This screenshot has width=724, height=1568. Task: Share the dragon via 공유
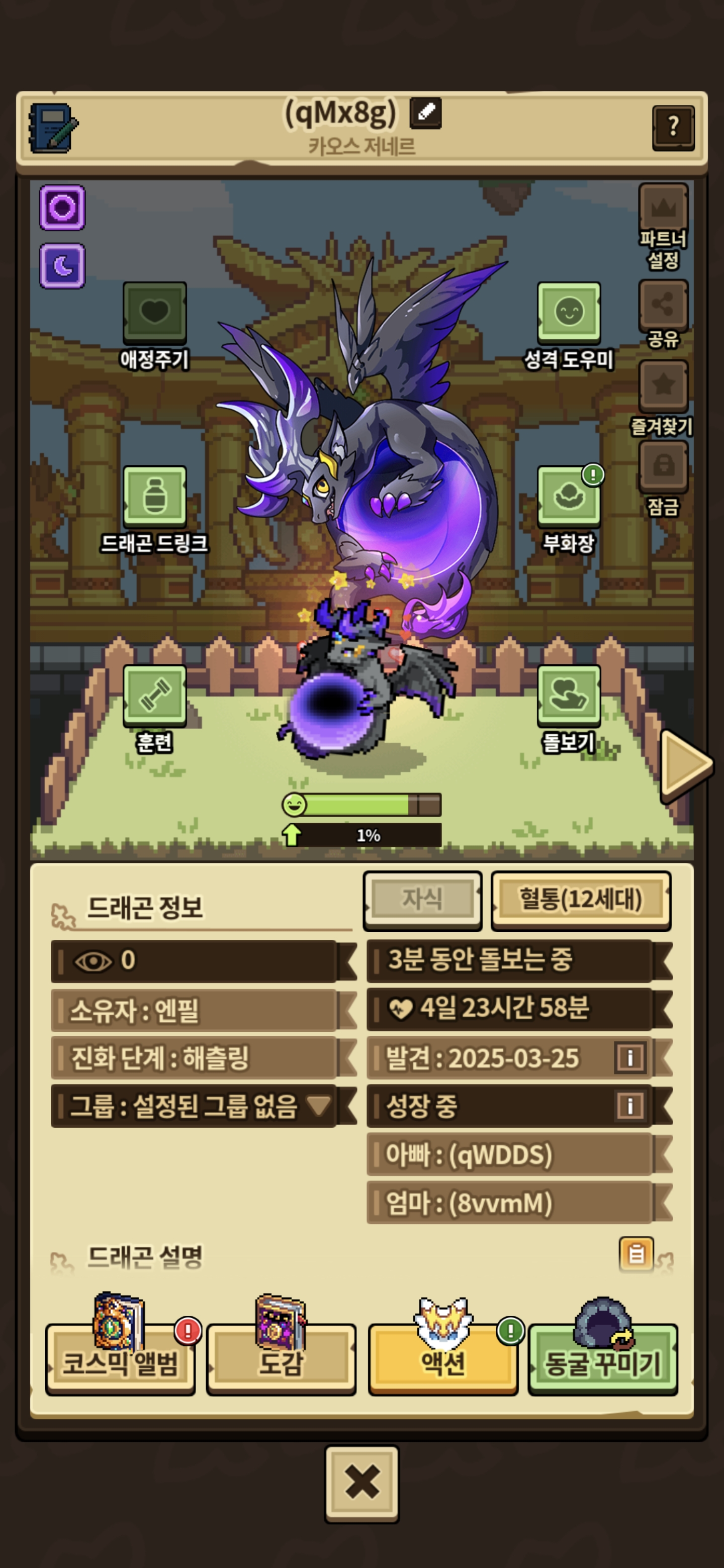[663, 306]
